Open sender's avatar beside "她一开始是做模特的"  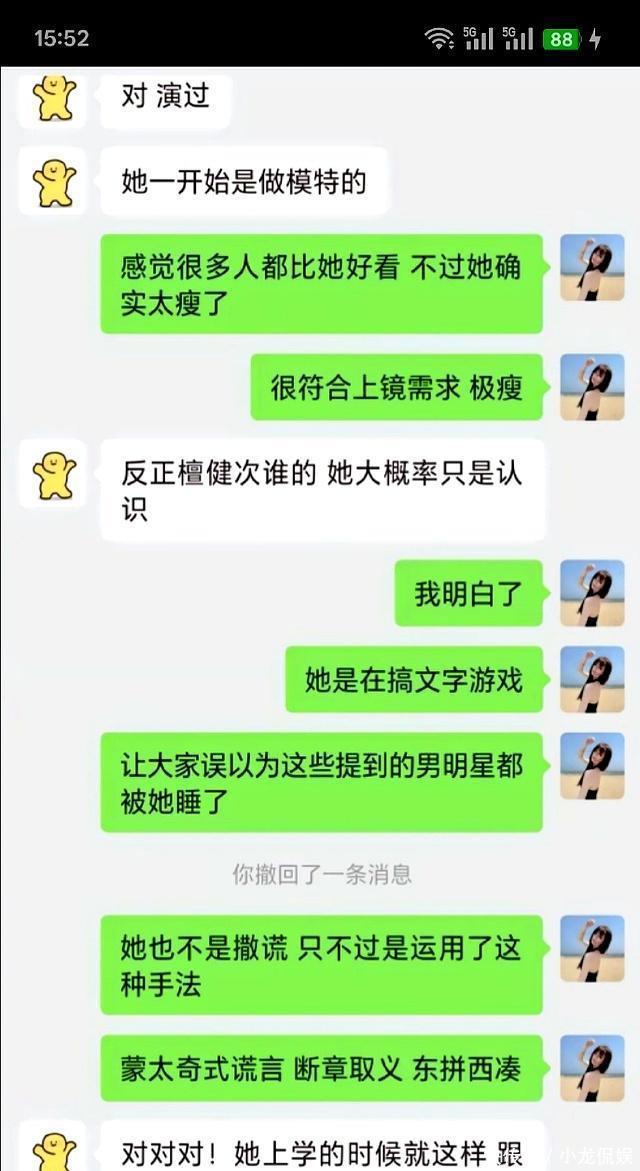(54, 183)
